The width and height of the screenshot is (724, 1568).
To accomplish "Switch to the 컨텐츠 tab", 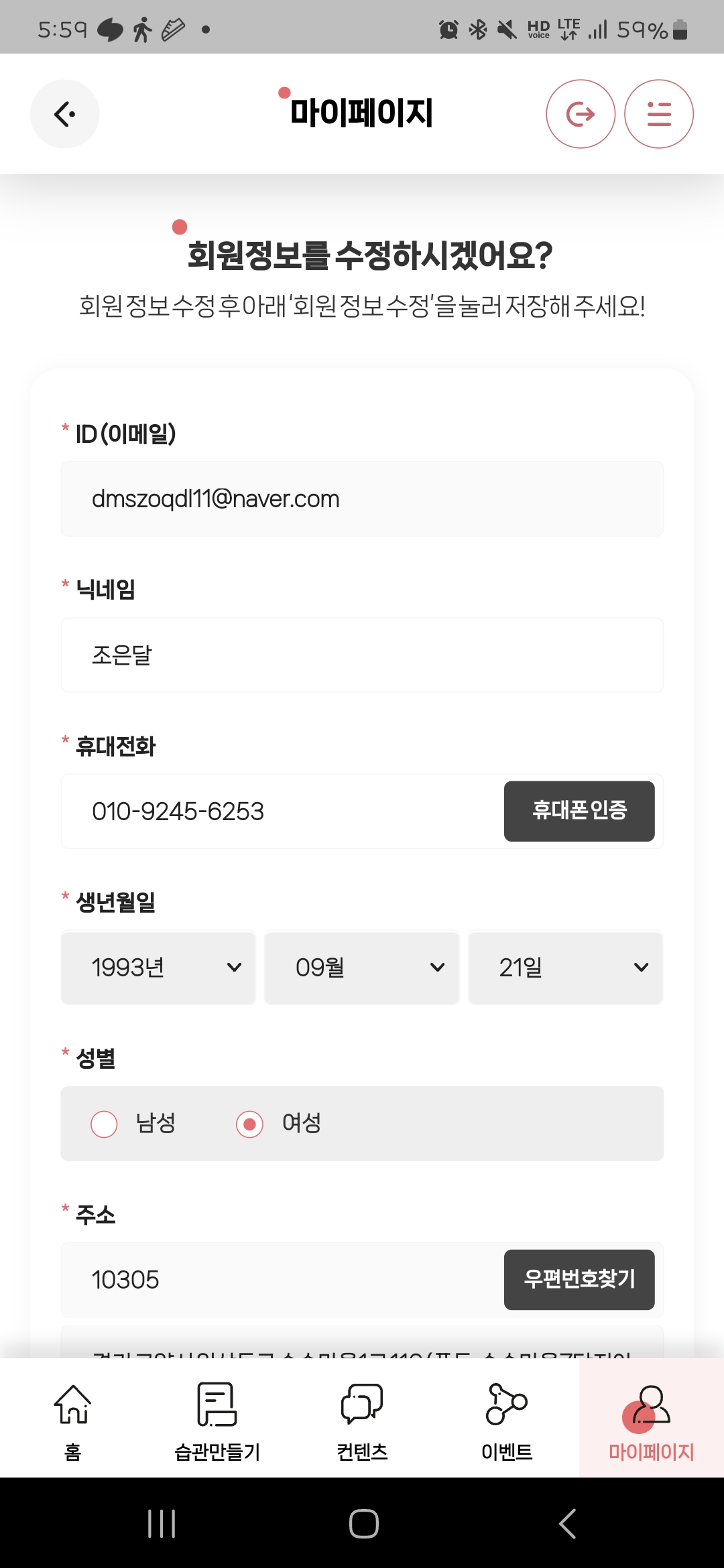I will pyautogui.click(x=362, y=1419).
